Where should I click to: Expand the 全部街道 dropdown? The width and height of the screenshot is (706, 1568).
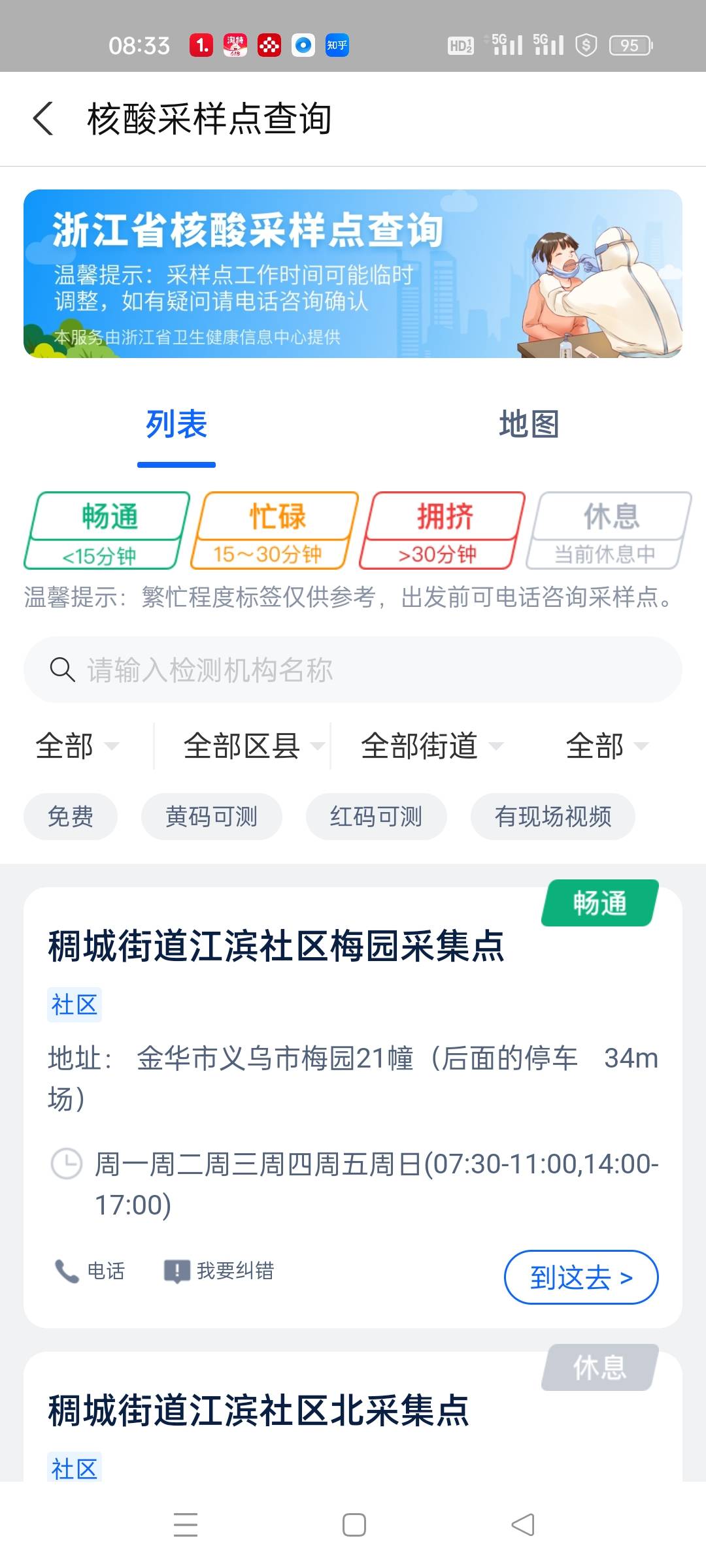[x=431, y=746]
